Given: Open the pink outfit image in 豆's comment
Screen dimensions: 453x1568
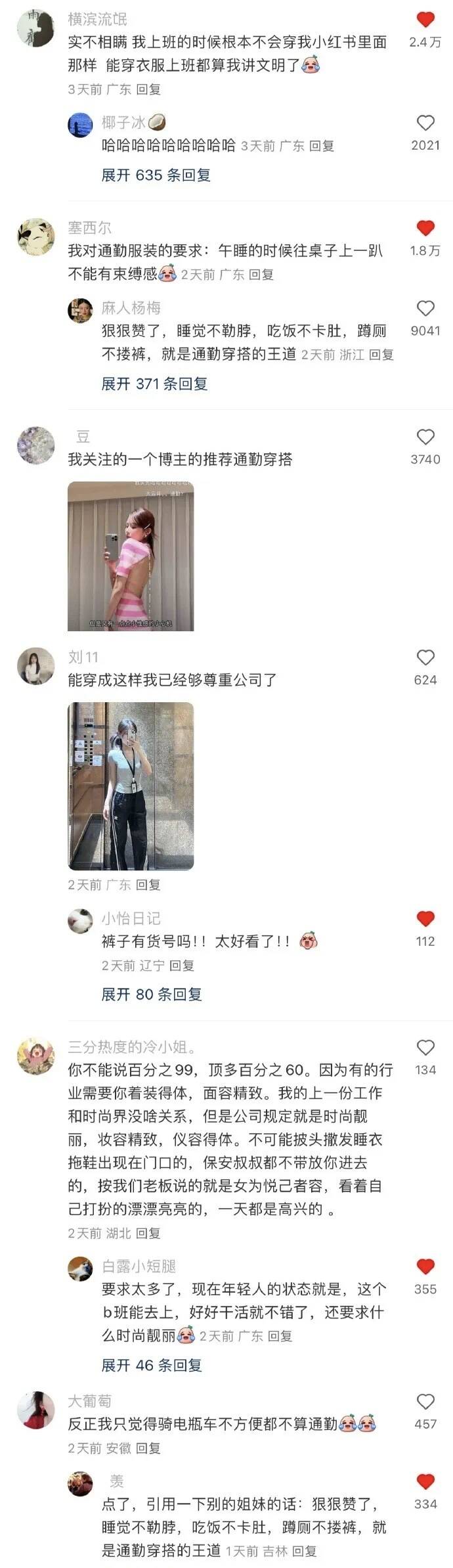Looking at the screenshot, I should 131,556.
